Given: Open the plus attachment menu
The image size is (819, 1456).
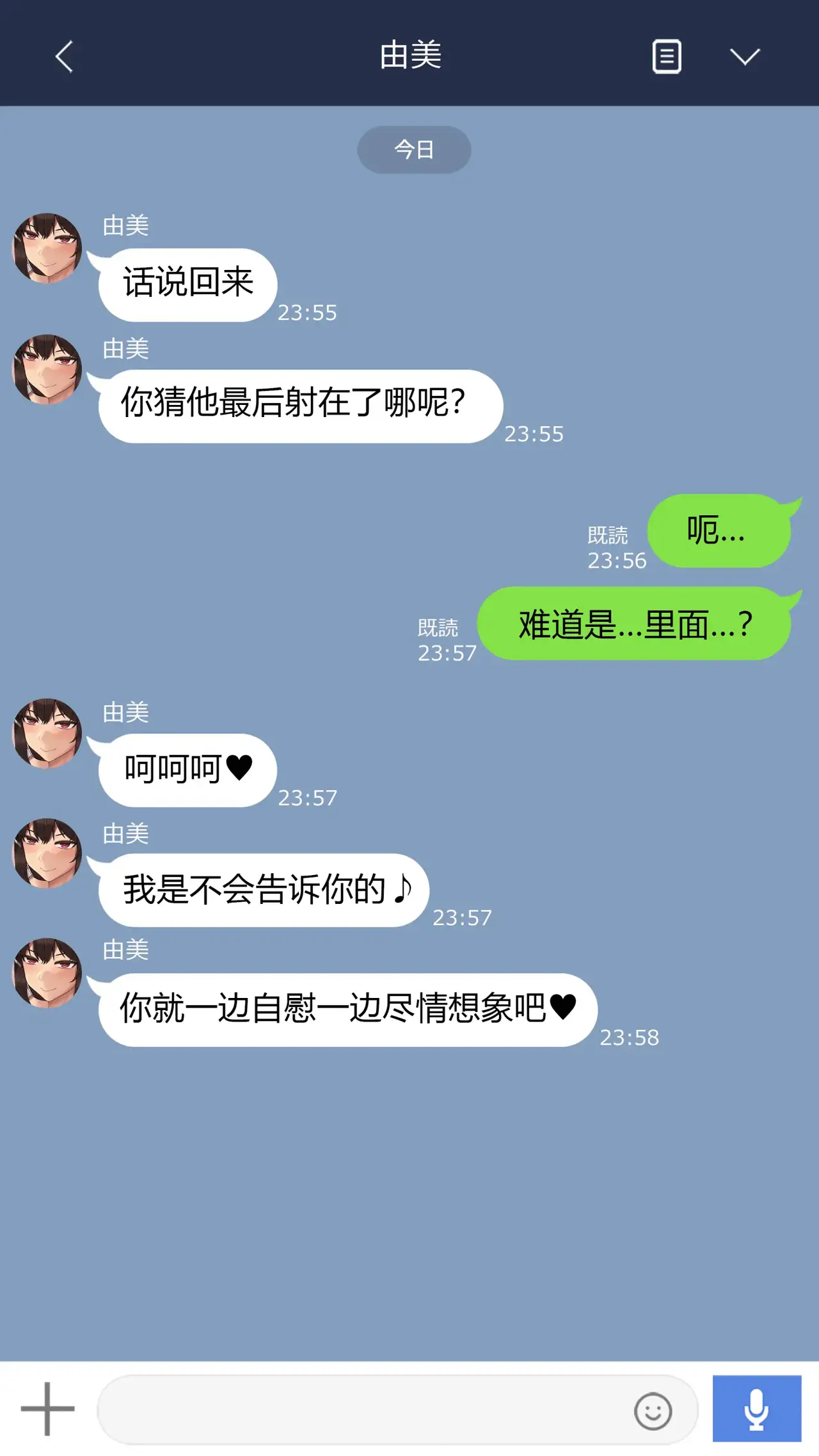Looking at the screenshot, I should [x=47, y=1409].
